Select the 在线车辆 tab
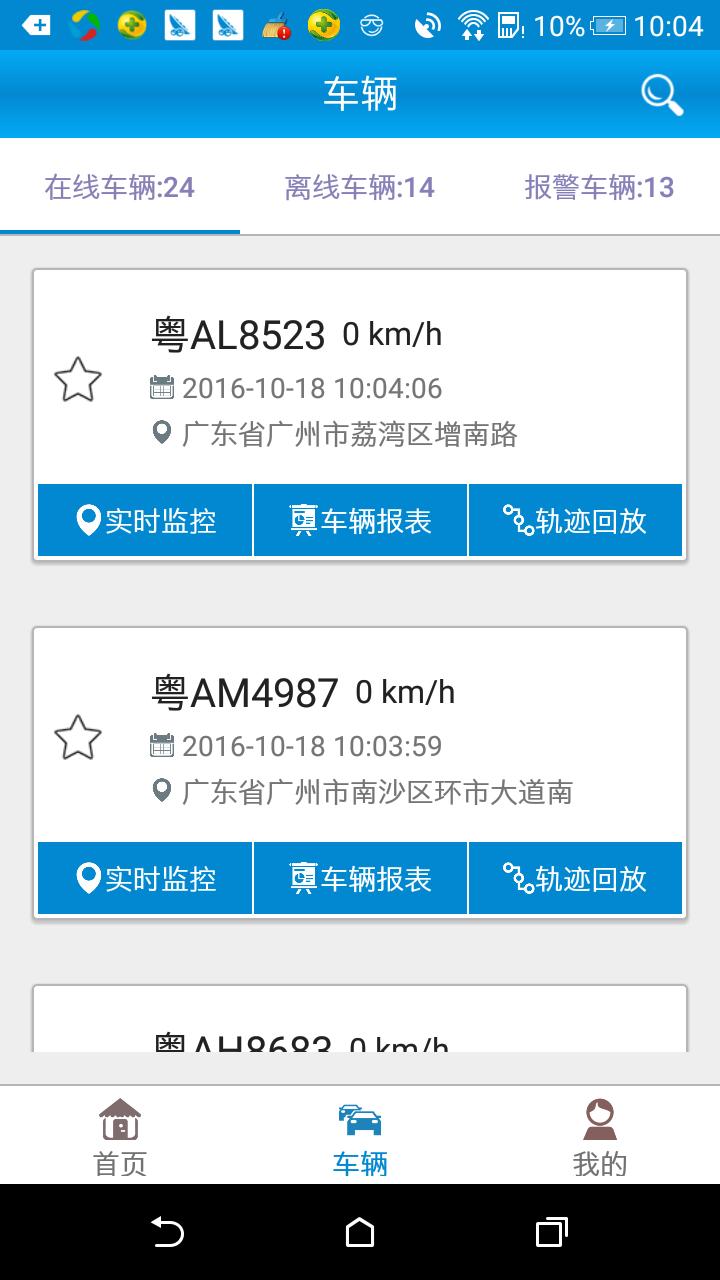Image resolution: width=720 pixels, height=1280 pixels. (x=119, y=187)
